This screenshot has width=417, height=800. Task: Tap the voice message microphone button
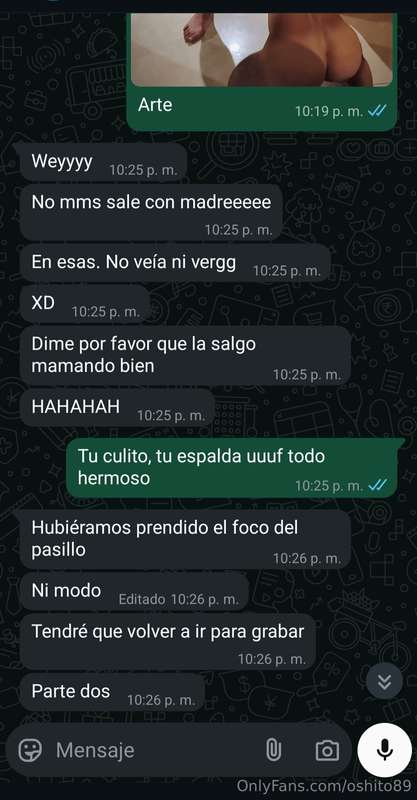(384, 750)
